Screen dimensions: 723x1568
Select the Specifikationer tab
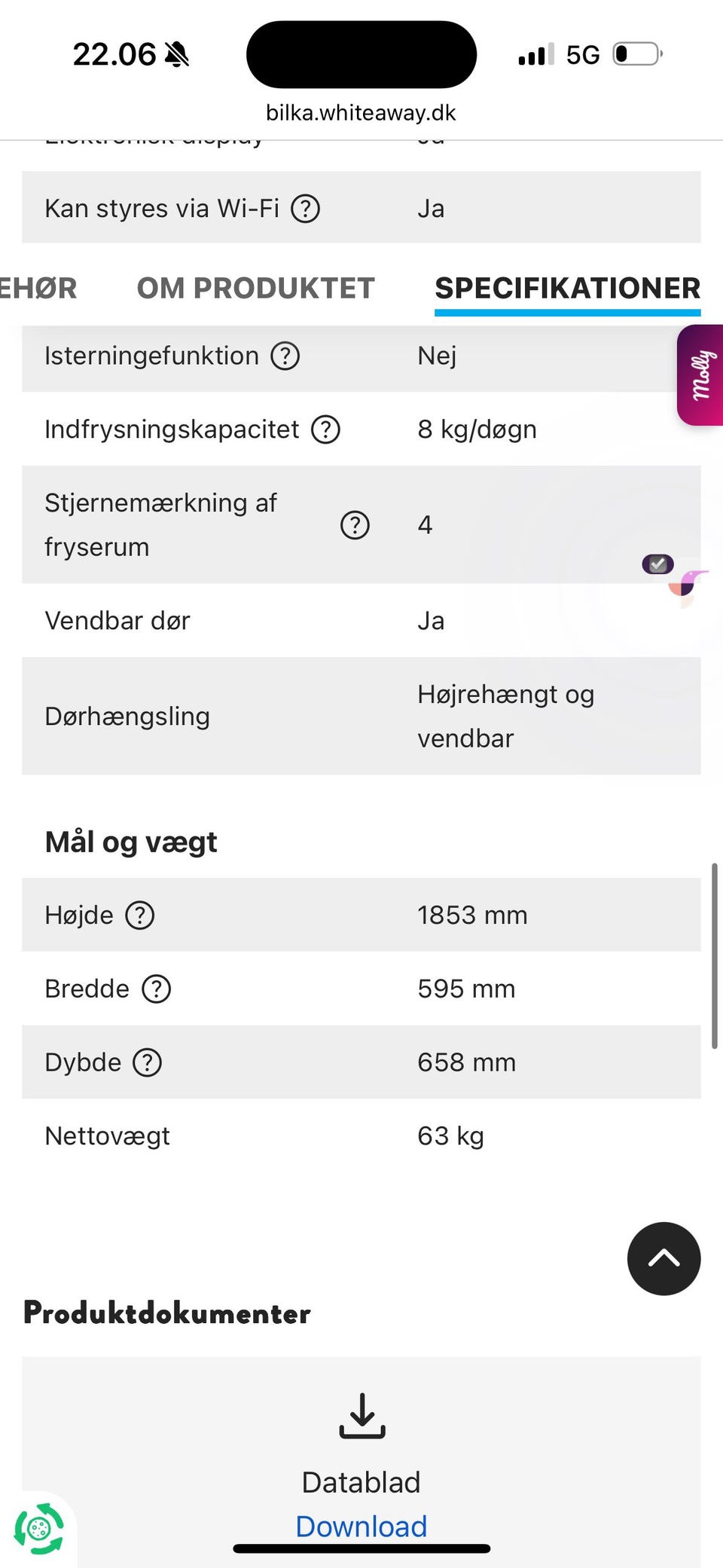567,289
